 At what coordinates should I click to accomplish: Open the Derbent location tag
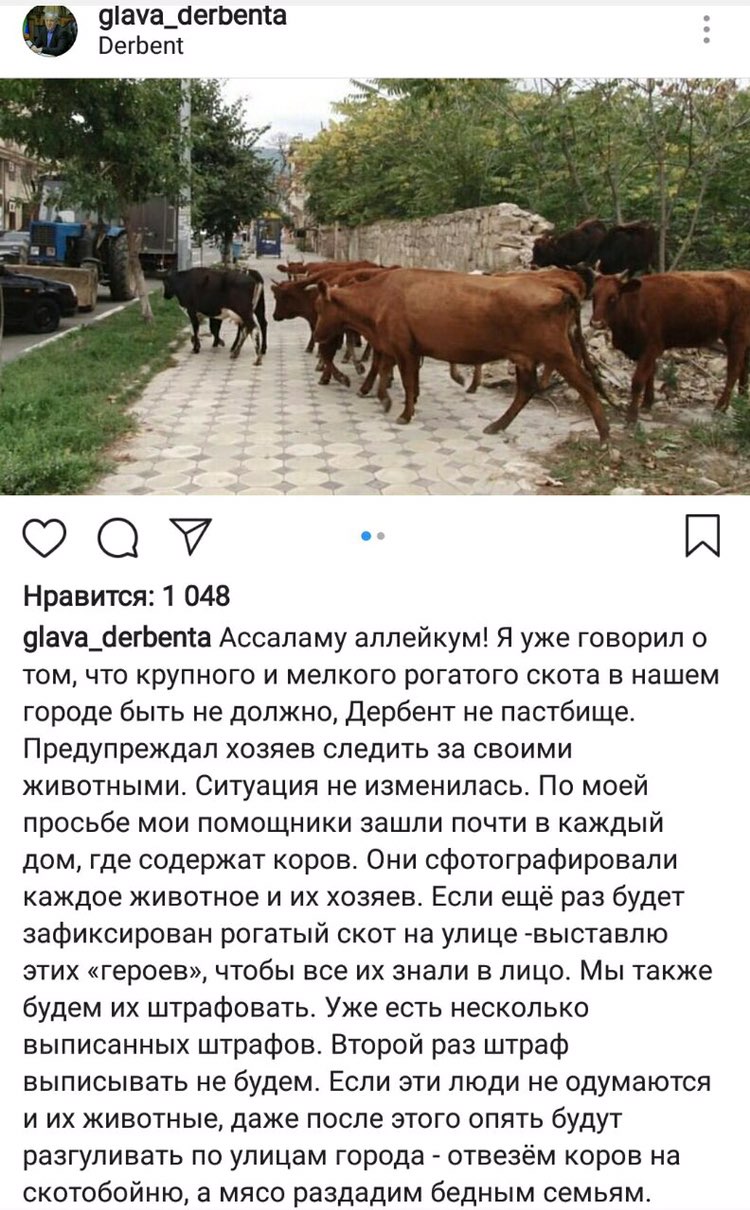141,46
